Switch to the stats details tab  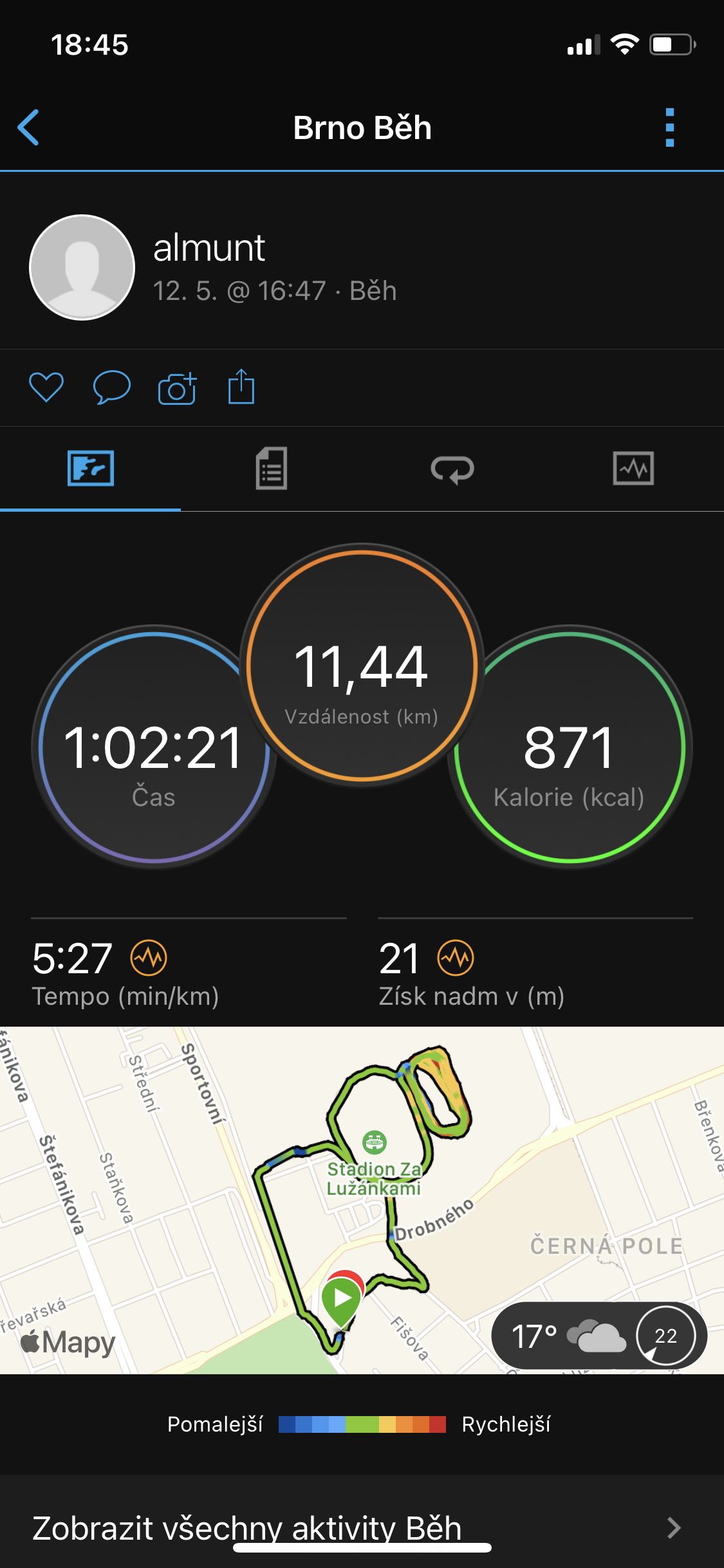pyautogui.click(x=272, y=469)
